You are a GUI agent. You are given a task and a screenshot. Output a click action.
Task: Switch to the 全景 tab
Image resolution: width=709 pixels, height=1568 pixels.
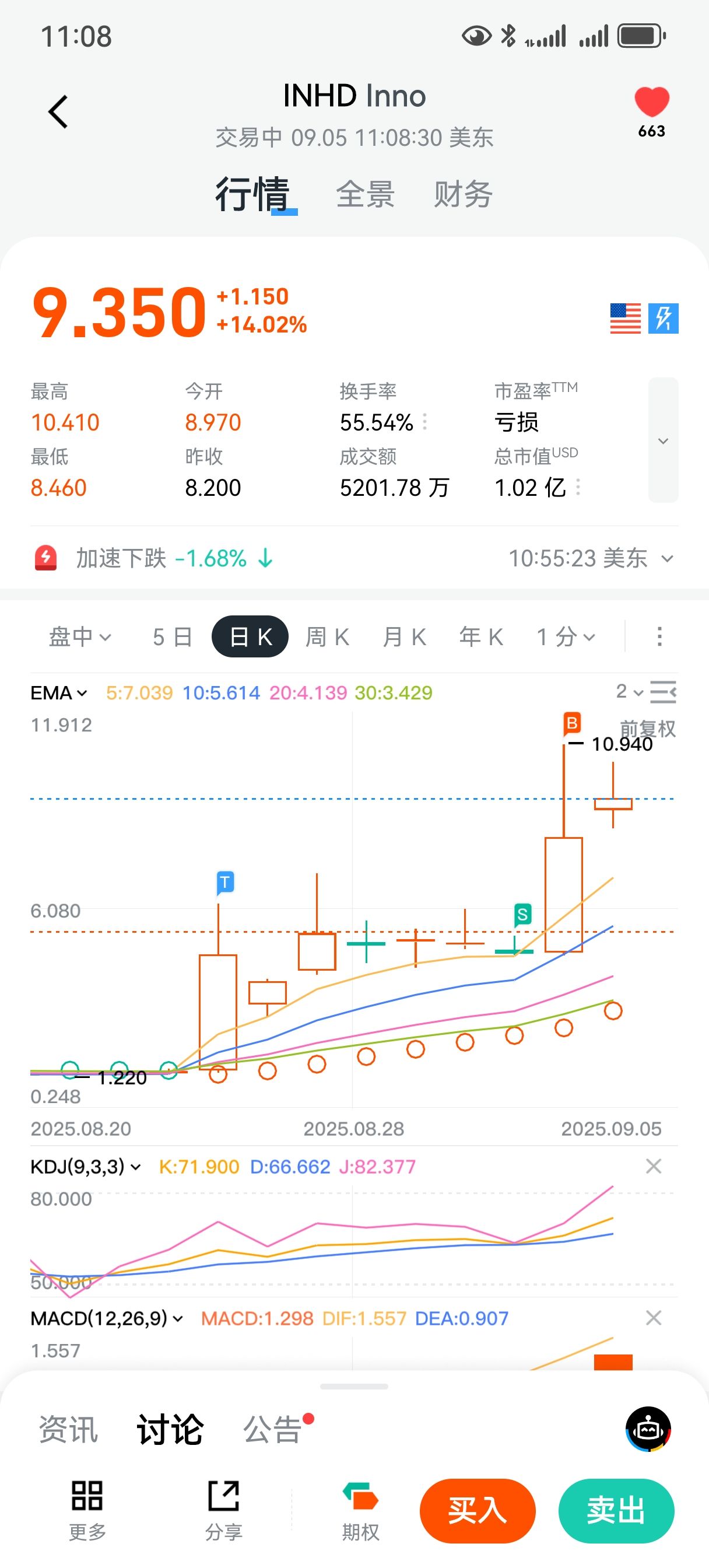[365, 195]
